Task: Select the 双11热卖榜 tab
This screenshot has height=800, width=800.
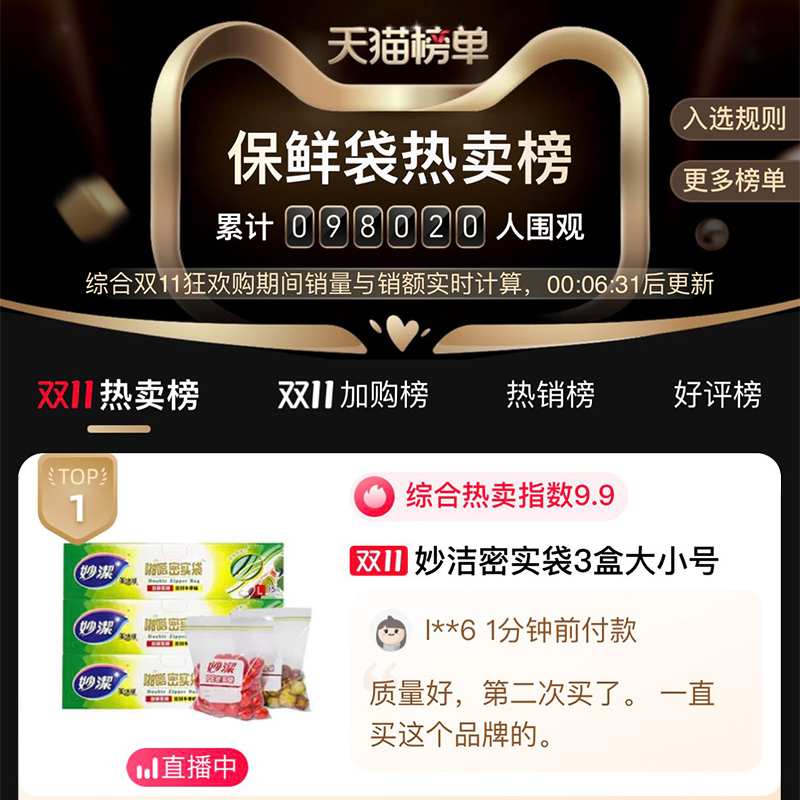Action: pos(118,395)
